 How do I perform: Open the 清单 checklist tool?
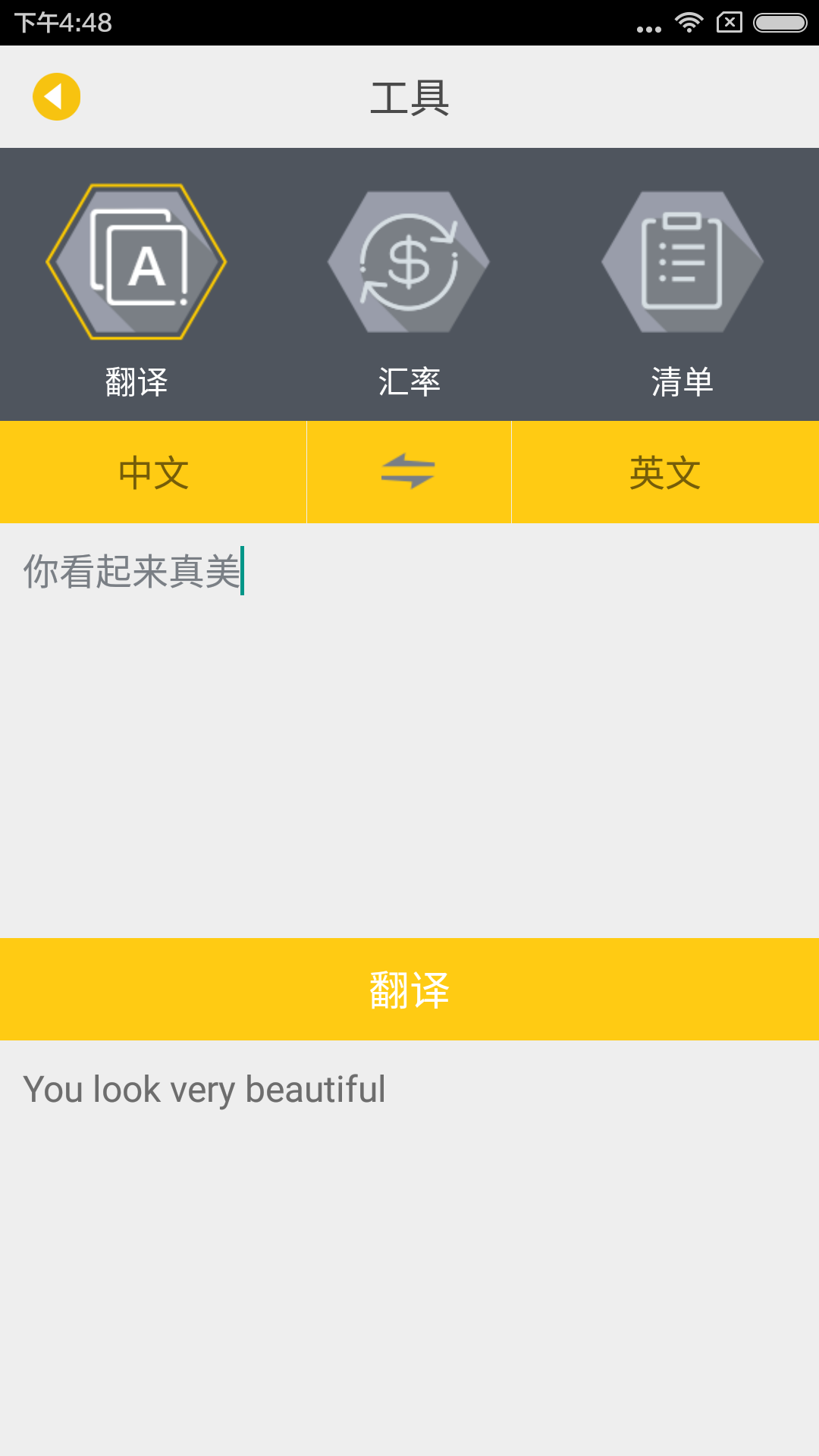[682, 262]
